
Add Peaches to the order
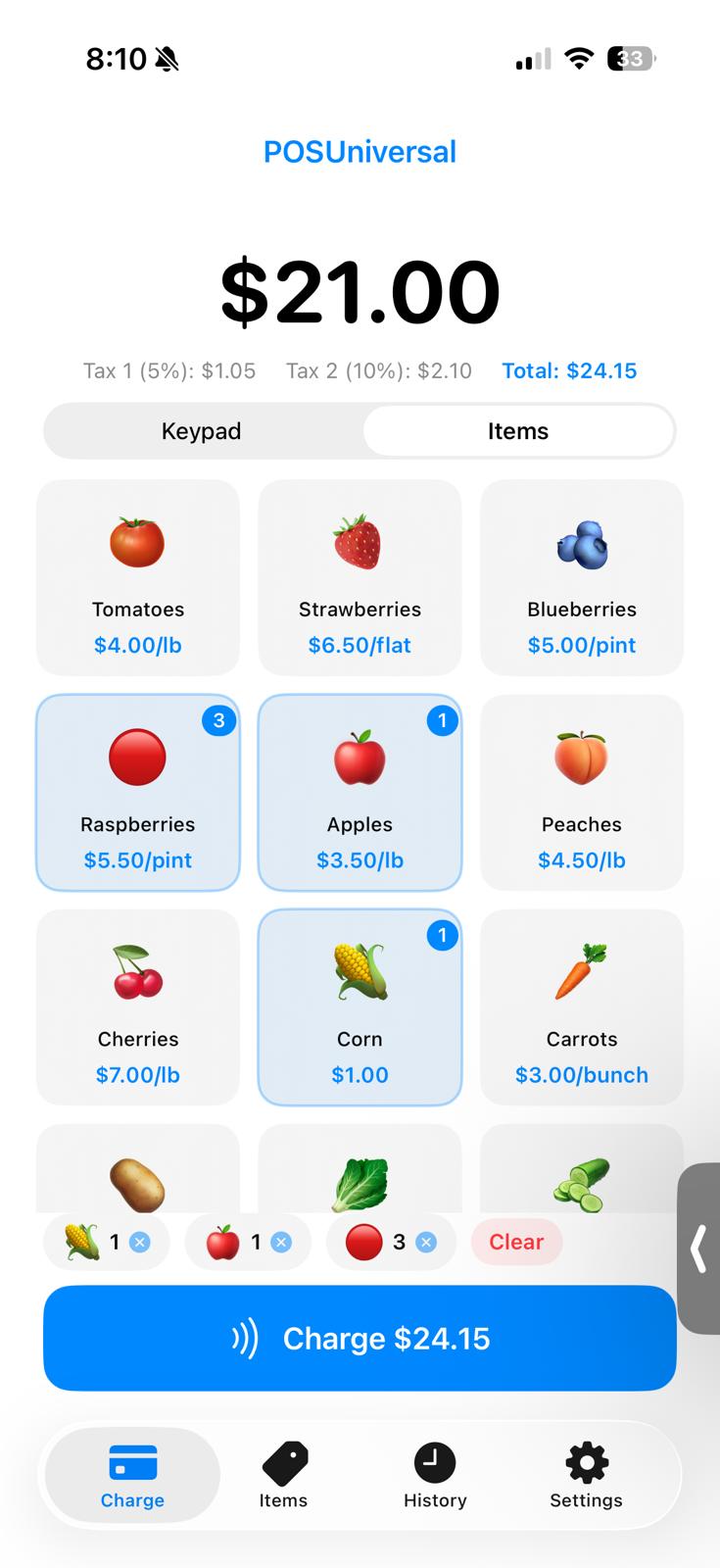pos(582,793)
